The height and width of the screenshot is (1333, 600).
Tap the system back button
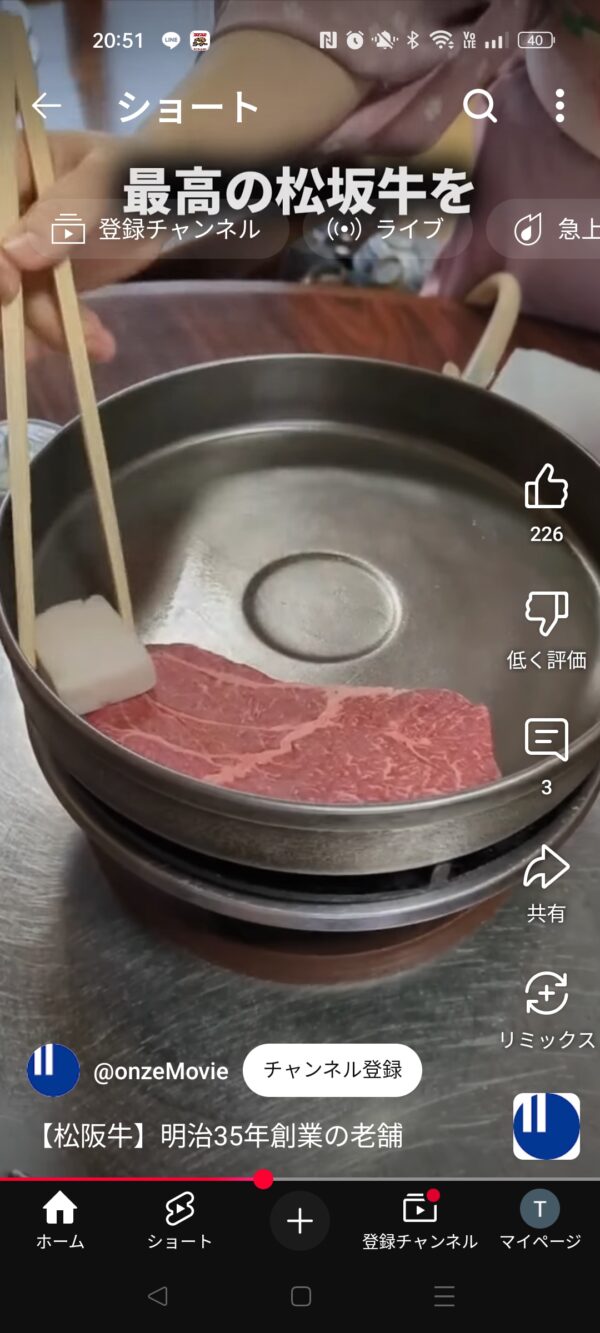pyautogui.click(x=157, y=1297)
